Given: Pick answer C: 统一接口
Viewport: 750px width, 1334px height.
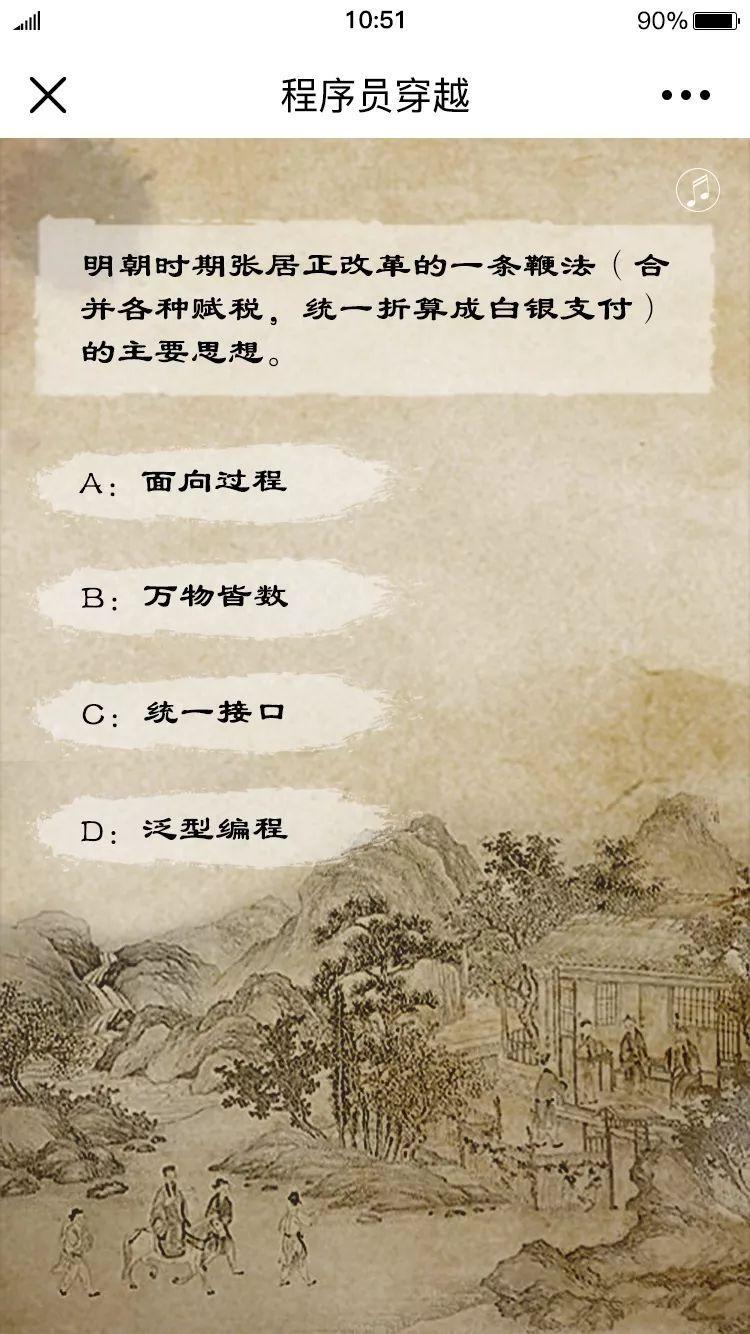Looking at the screenshot, I should 212,714.
